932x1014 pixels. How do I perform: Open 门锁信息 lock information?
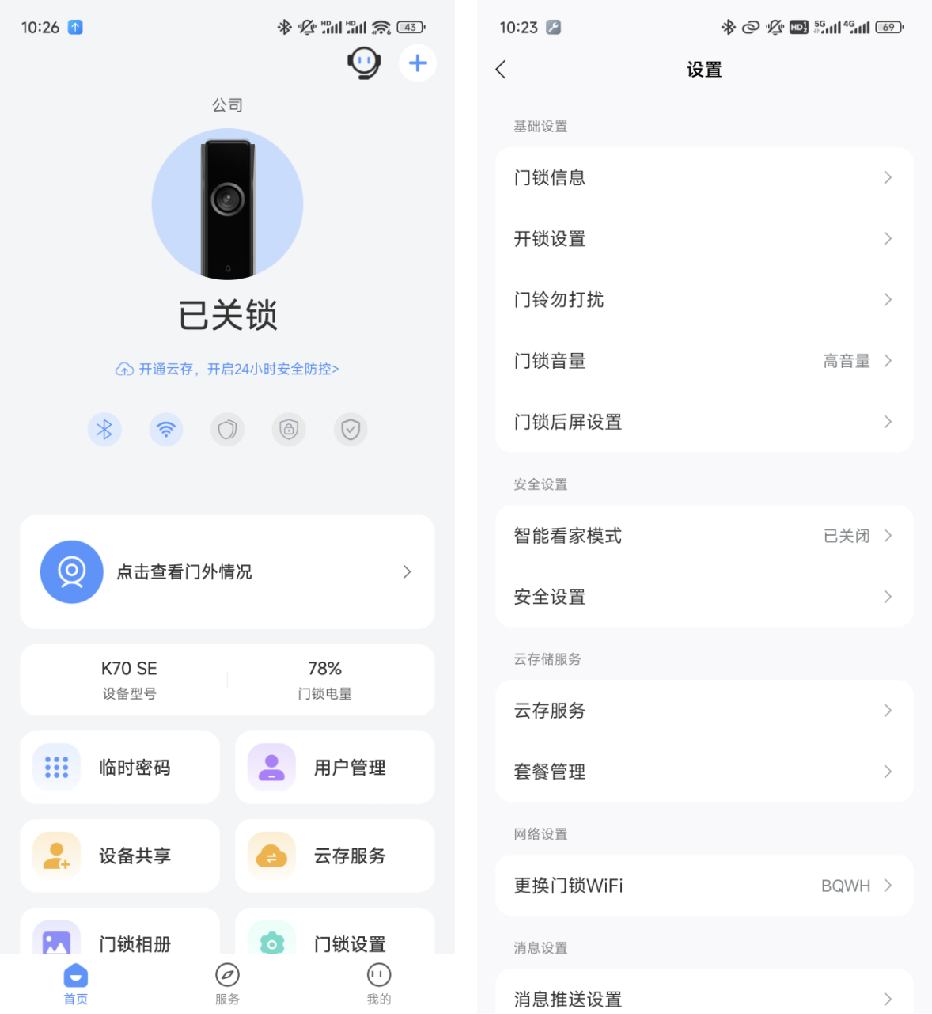pos(704,178)
